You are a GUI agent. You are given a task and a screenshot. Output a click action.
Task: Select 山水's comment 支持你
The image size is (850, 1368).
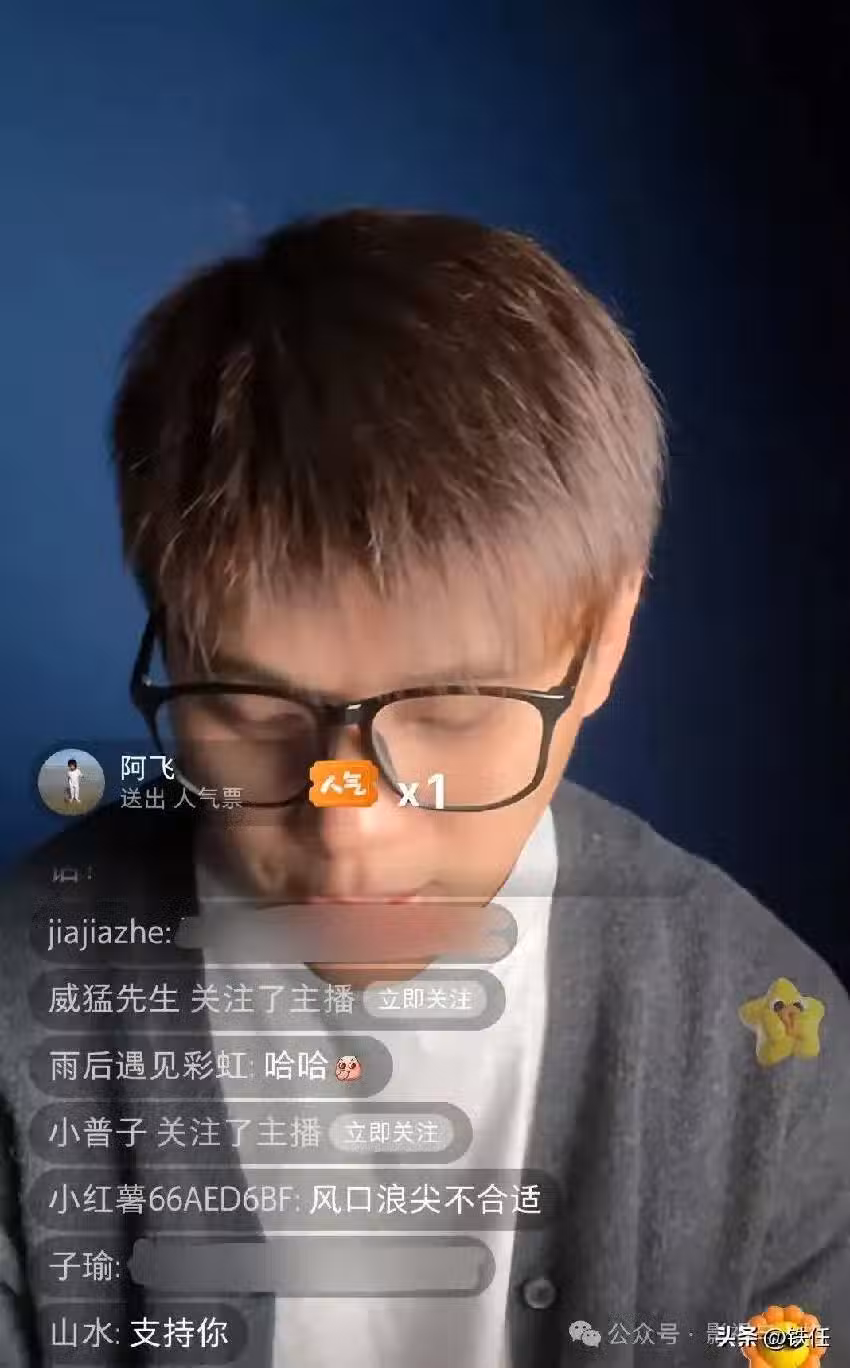[139, 1332]
